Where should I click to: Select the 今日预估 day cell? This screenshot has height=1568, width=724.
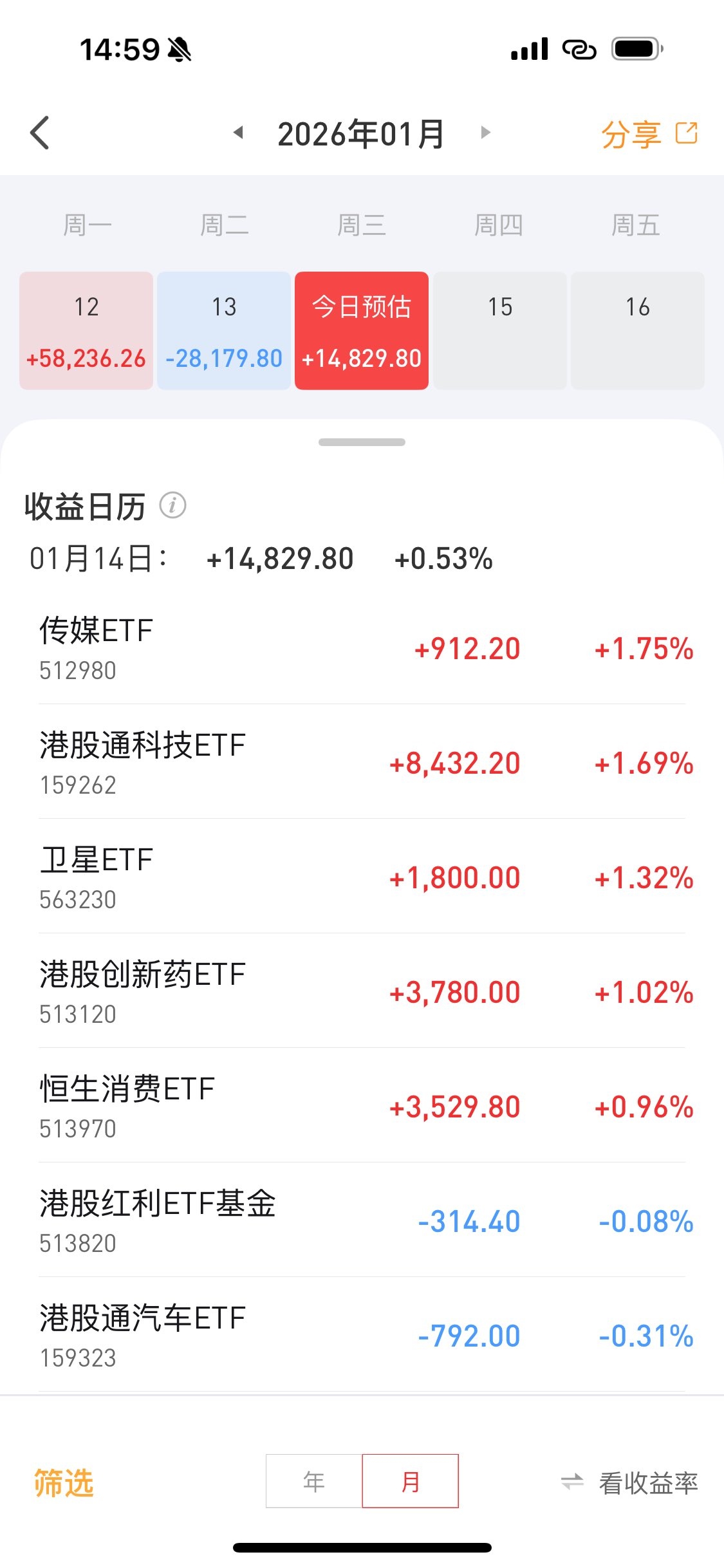tap(362, 331)
